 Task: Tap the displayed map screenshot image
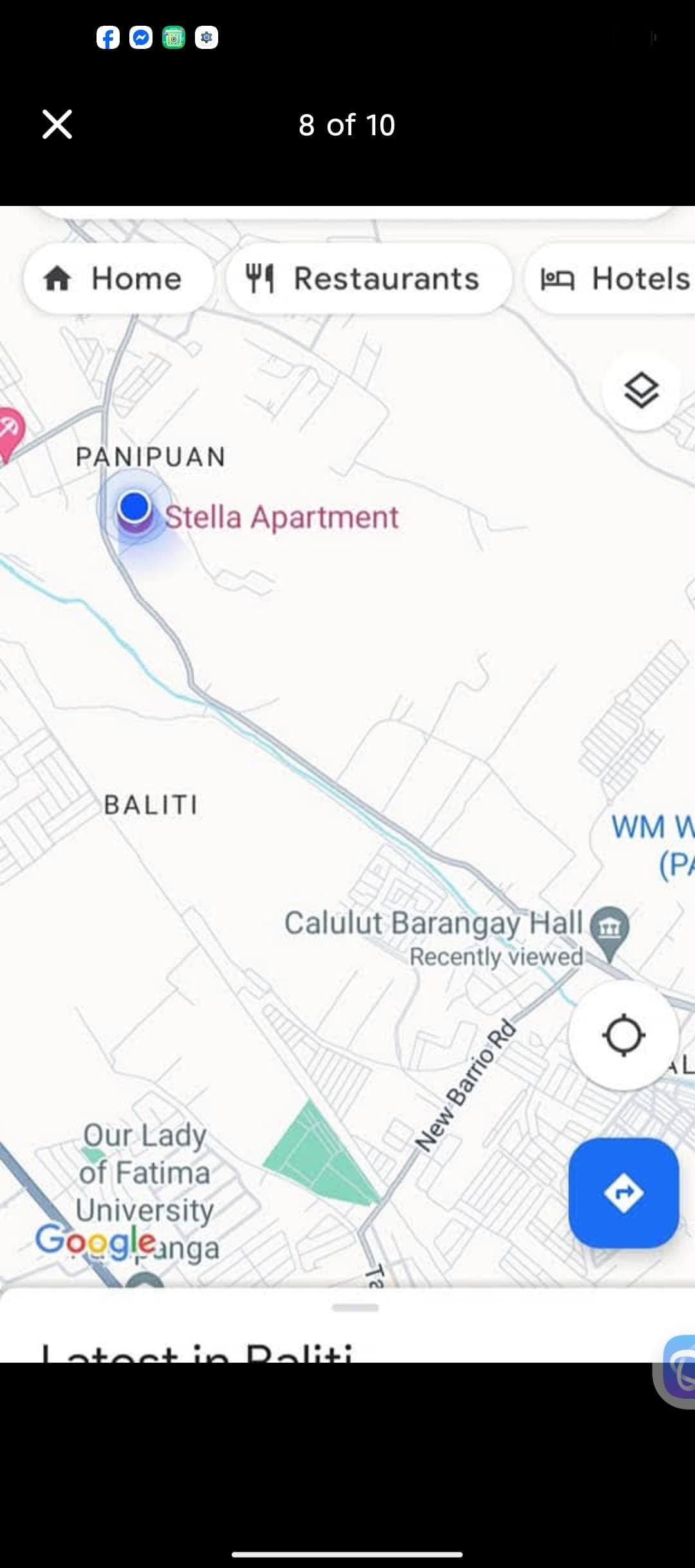click(x=347, y=772)
